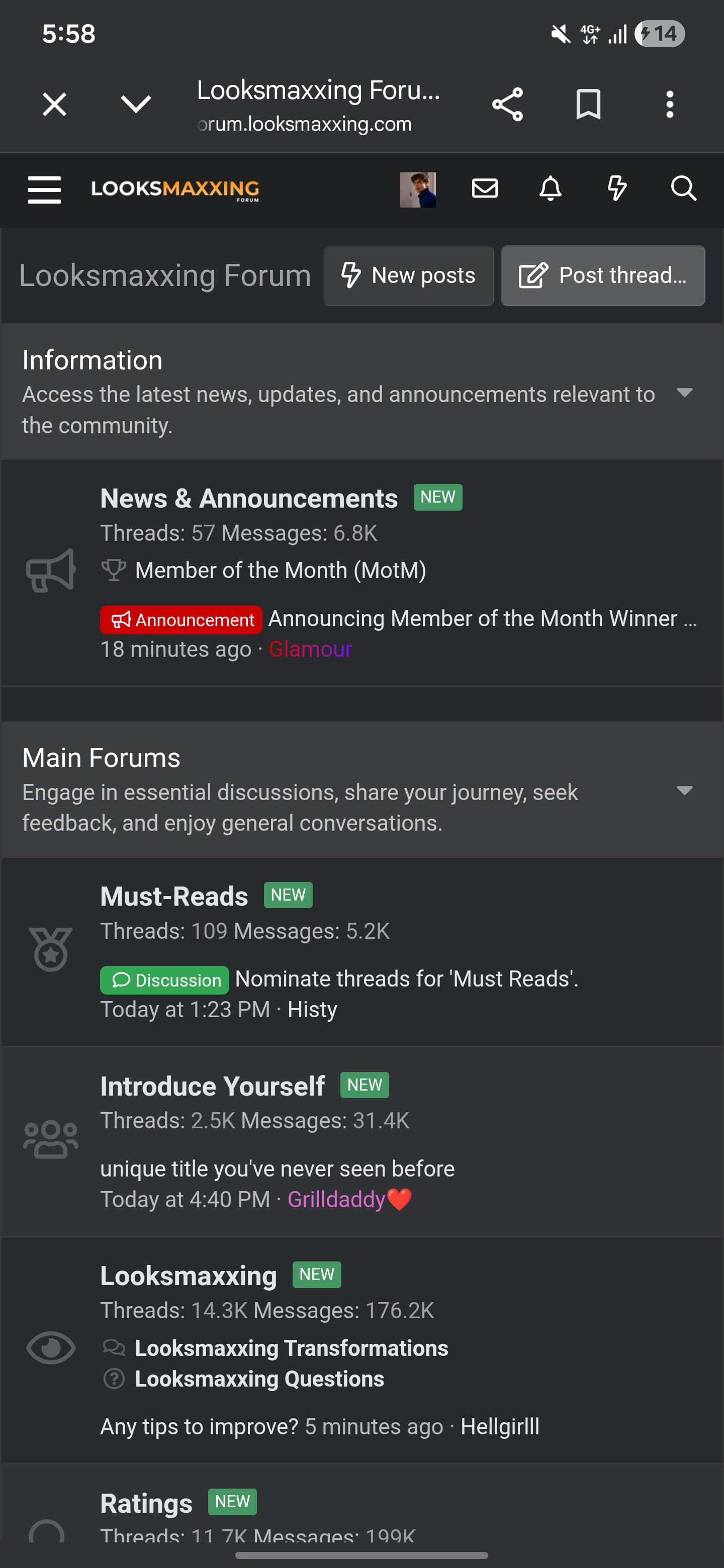
Task: Collapse the Information section
Action: tap(684, 393)
